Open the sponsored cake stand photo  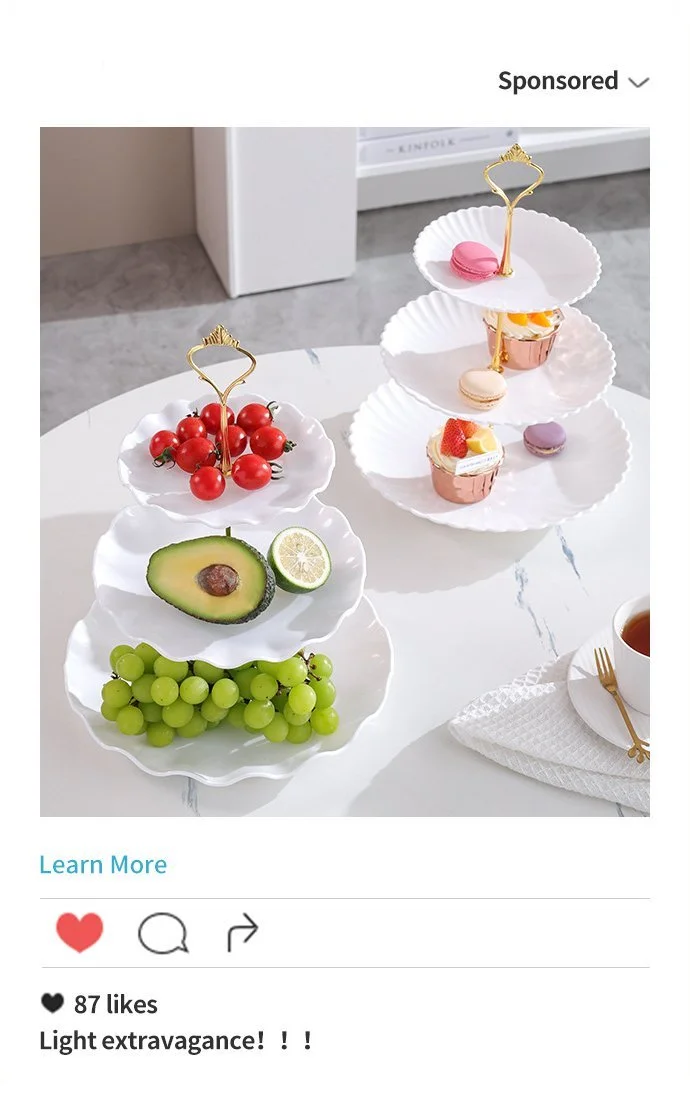pyautogui.click(x=344, y=471)
